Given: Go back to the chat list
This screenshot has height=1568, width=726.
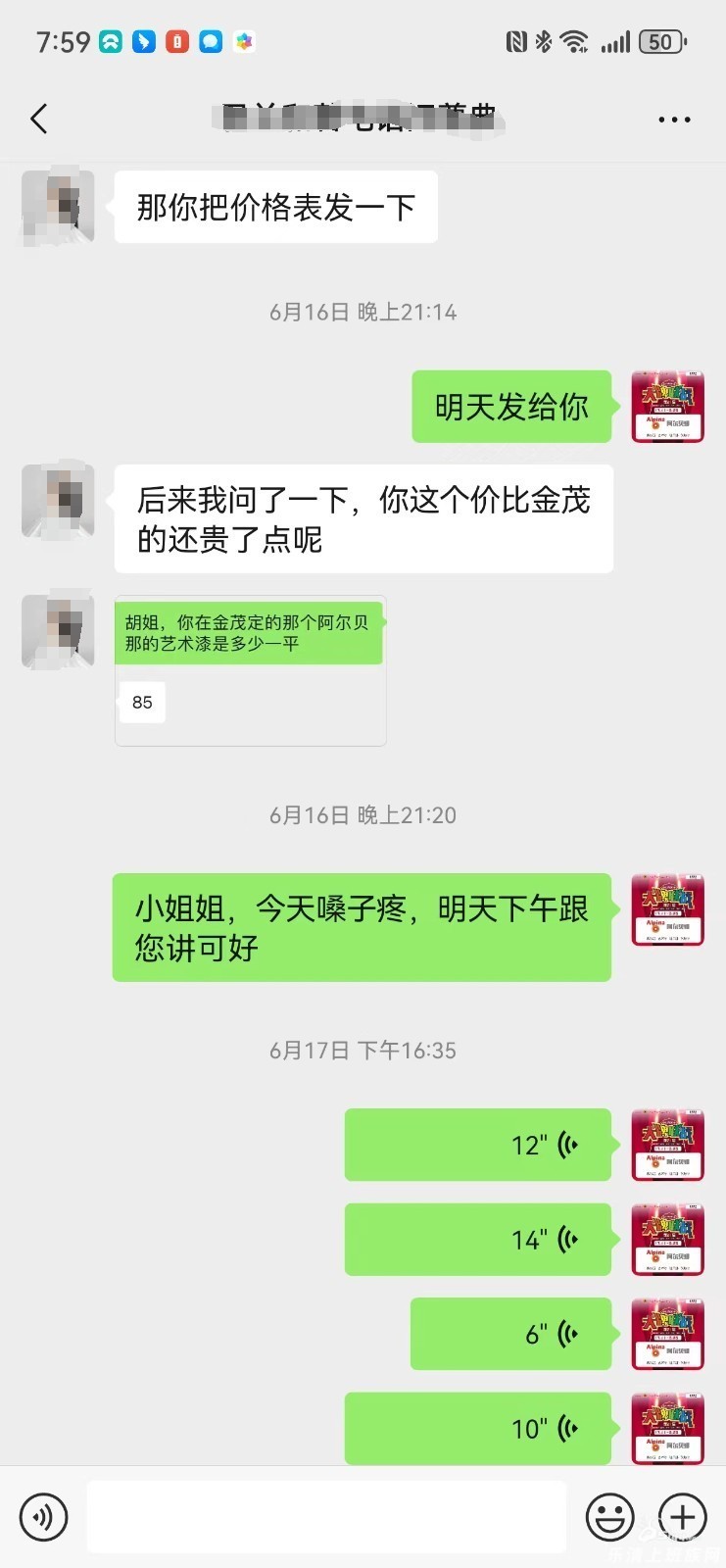Looking at the screenshot, I should [x=39, y=120].
